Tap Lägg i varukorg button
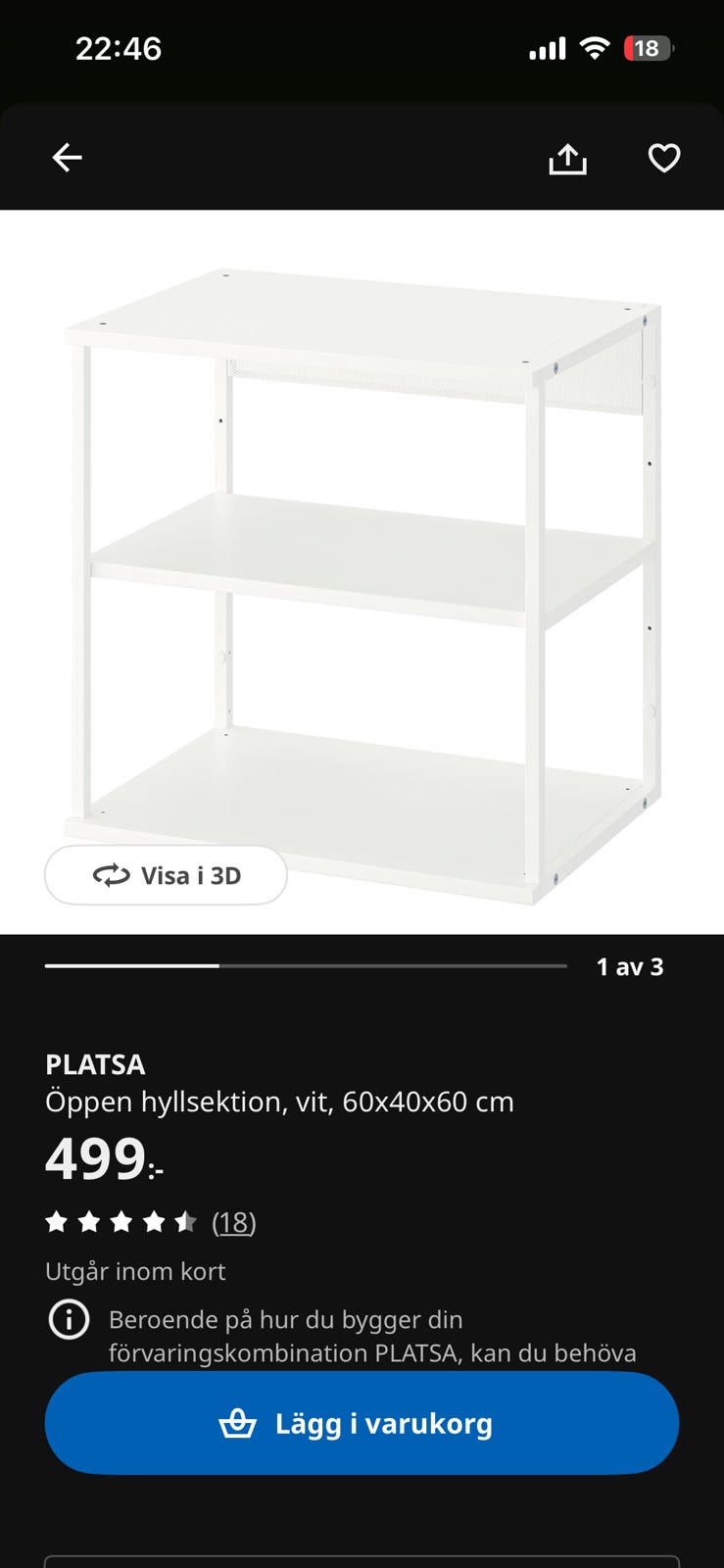Screen dimensions: 724x1568 362,1423
